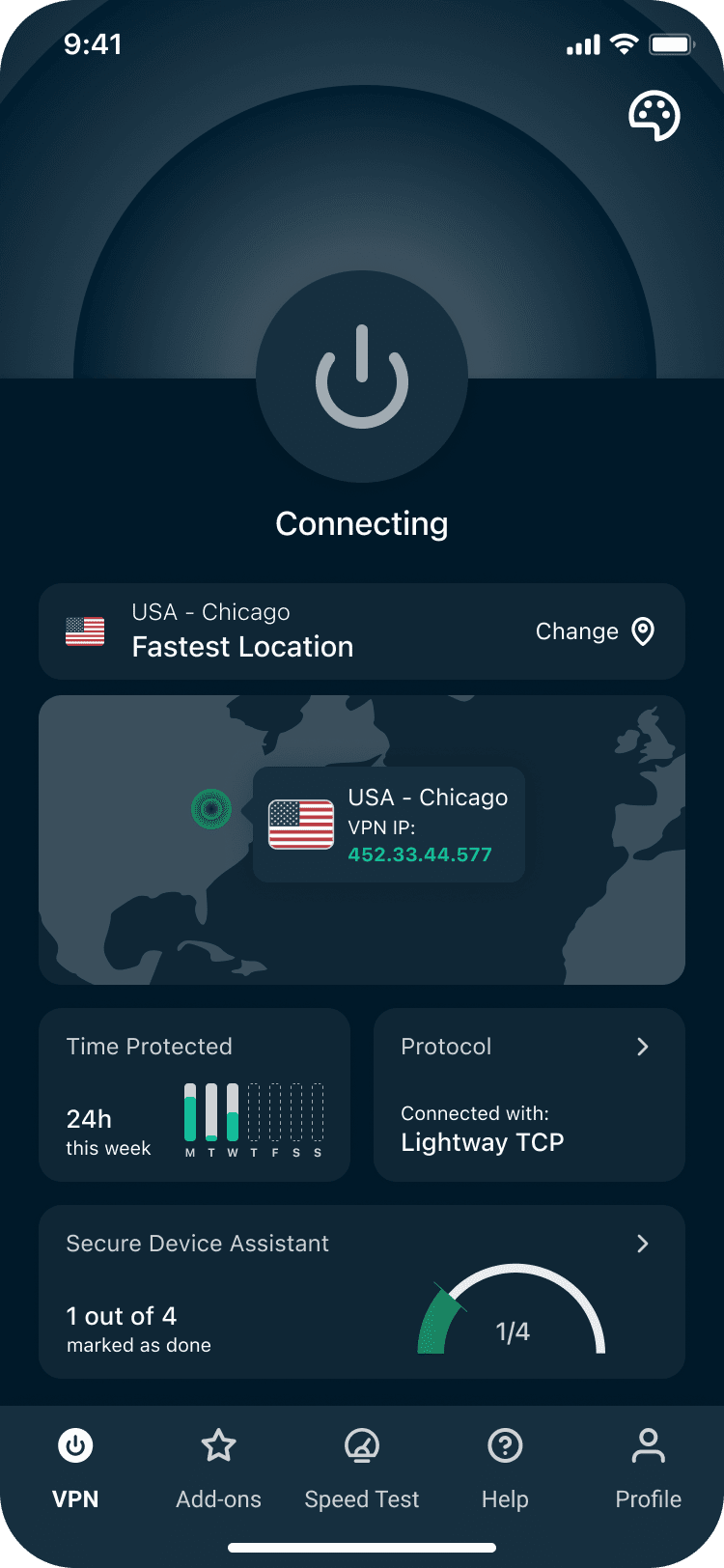Viewport: 724px width, 1568px height.
Task: Open the Time Protected card
Action: [194, 1095]
